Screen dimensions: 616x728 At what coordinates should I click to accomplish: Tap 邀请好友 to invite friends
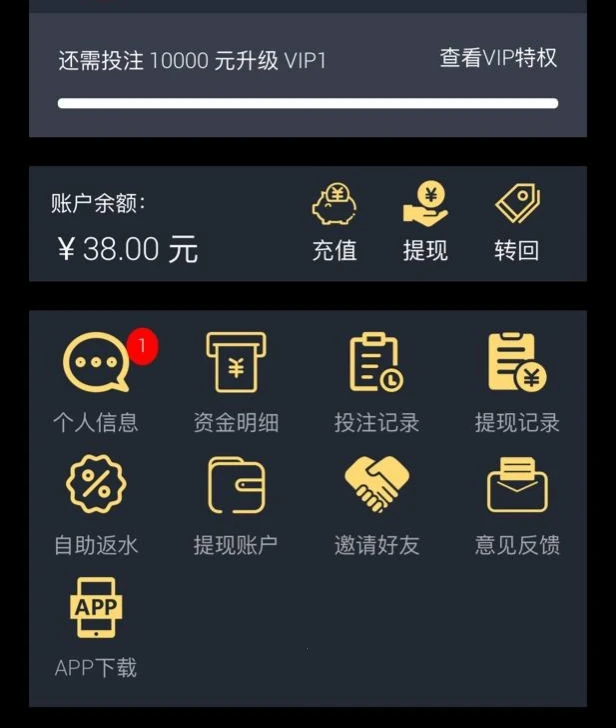376,505
